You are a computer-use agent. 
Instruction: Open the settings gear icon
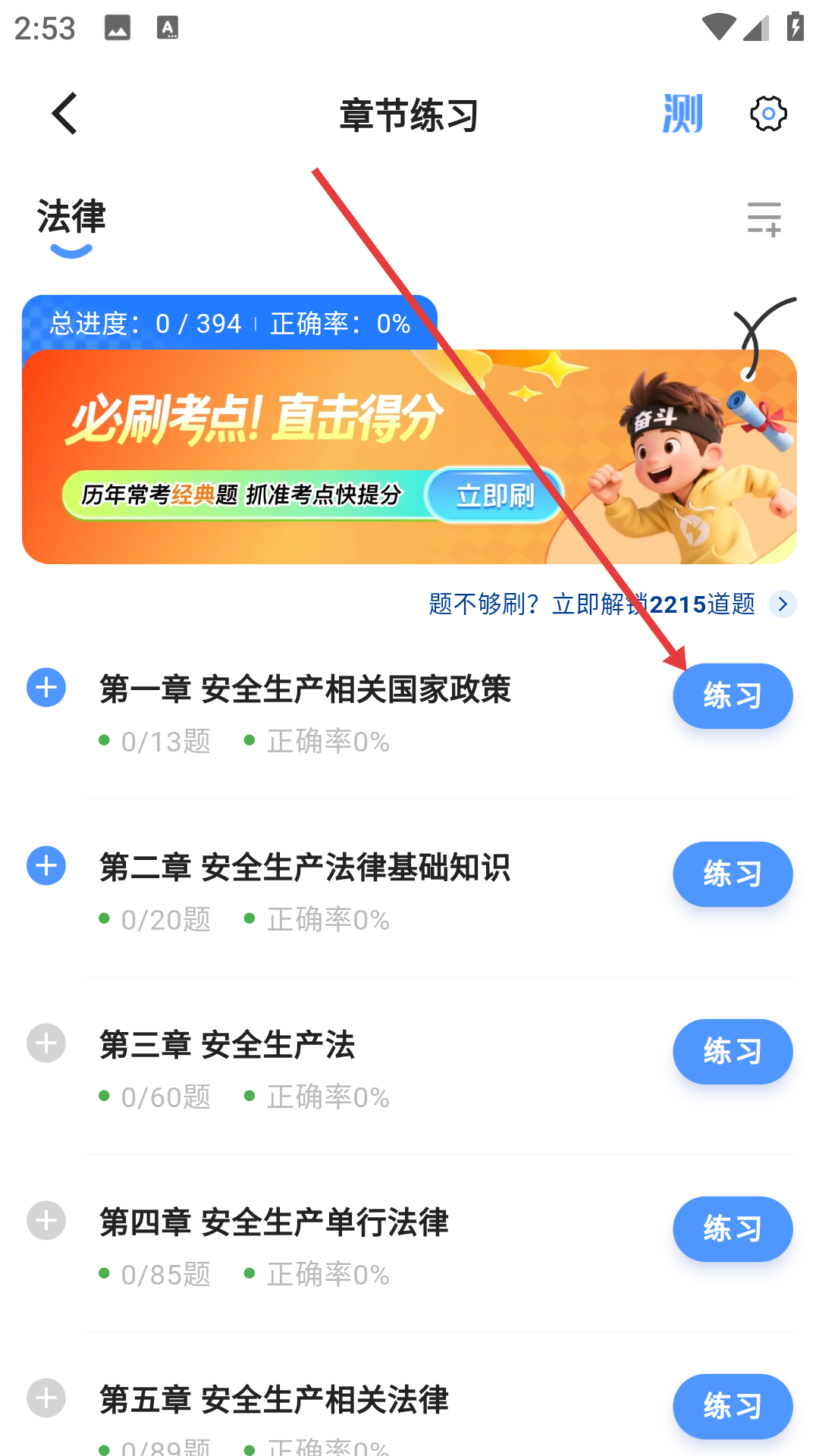click(768, 114)
